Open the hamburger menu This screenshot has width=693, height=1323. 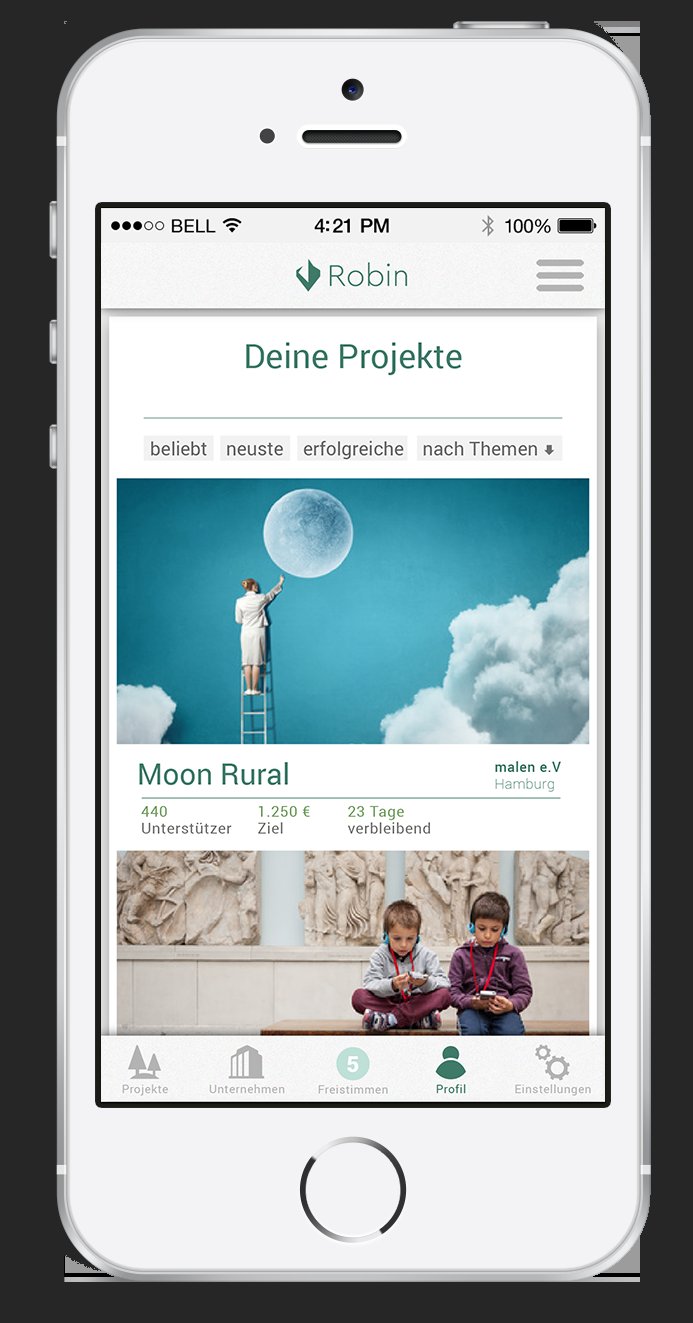(x=559, y=275)
